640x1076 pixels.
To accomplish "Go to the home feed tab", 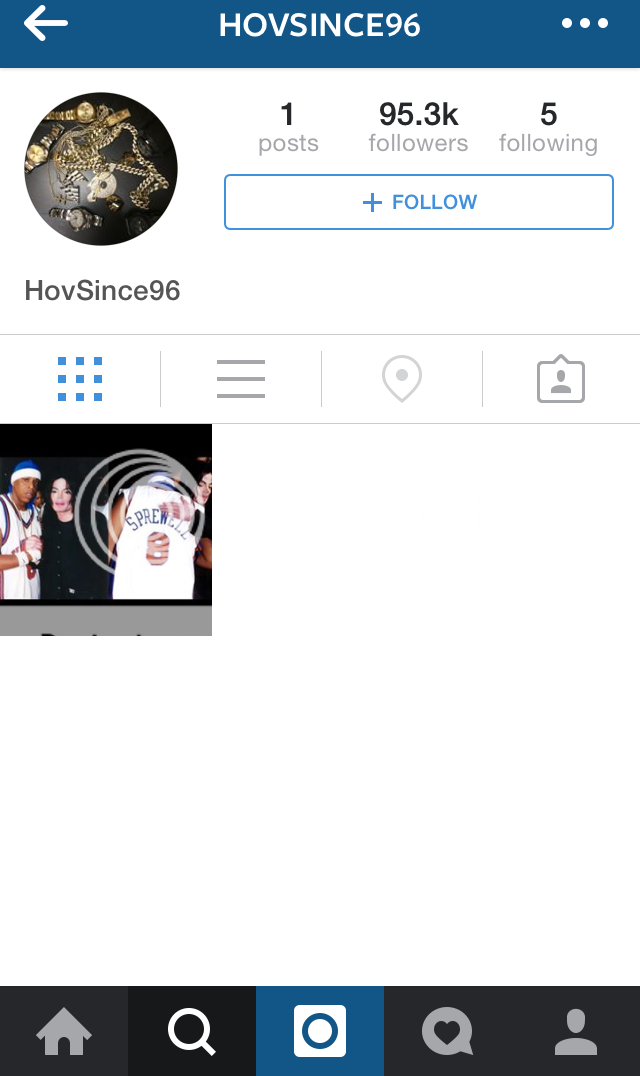I will pyautogui.click(x=64, y=1031).
